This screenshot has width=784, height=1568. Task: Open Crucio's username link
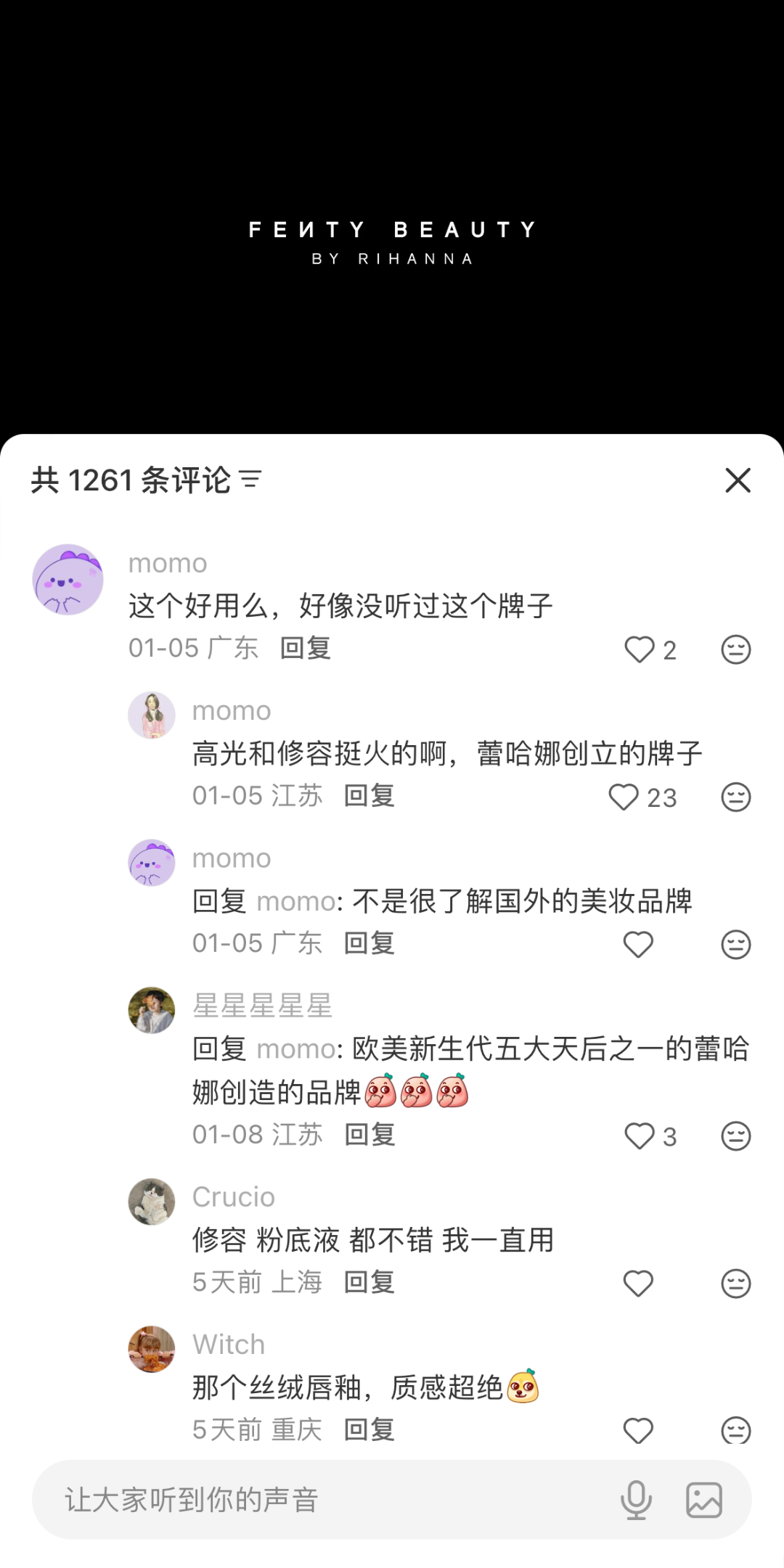pyautogui.click(x=233, y=1197)
